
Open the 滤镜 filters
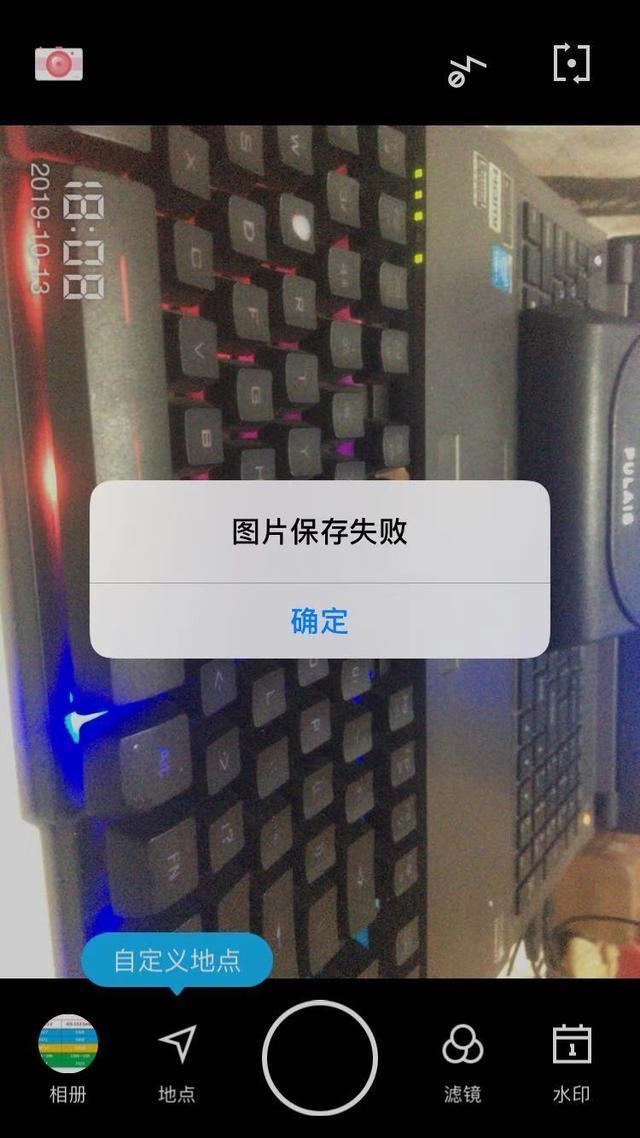(x=462, y=1058)
